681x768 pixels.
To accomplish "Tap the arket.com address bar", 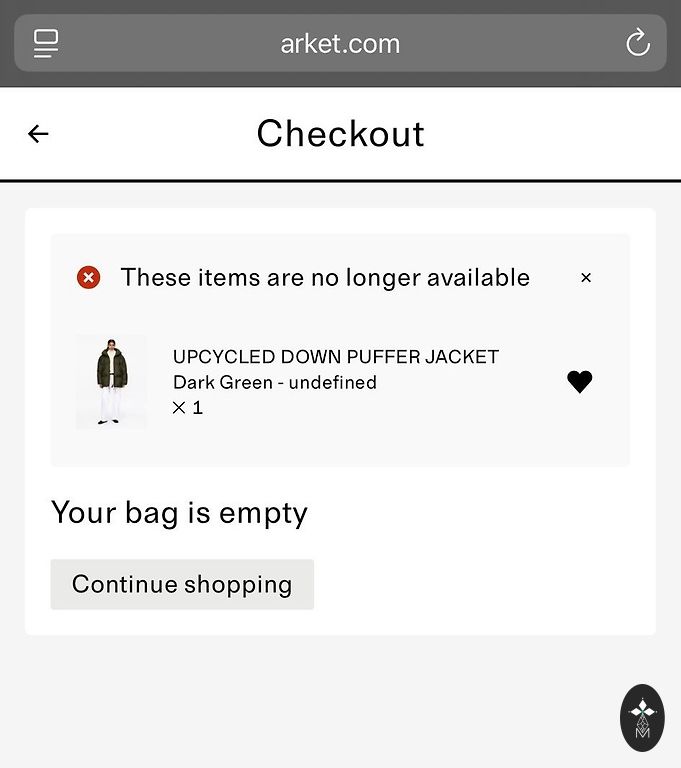I will tap(340, 44).
